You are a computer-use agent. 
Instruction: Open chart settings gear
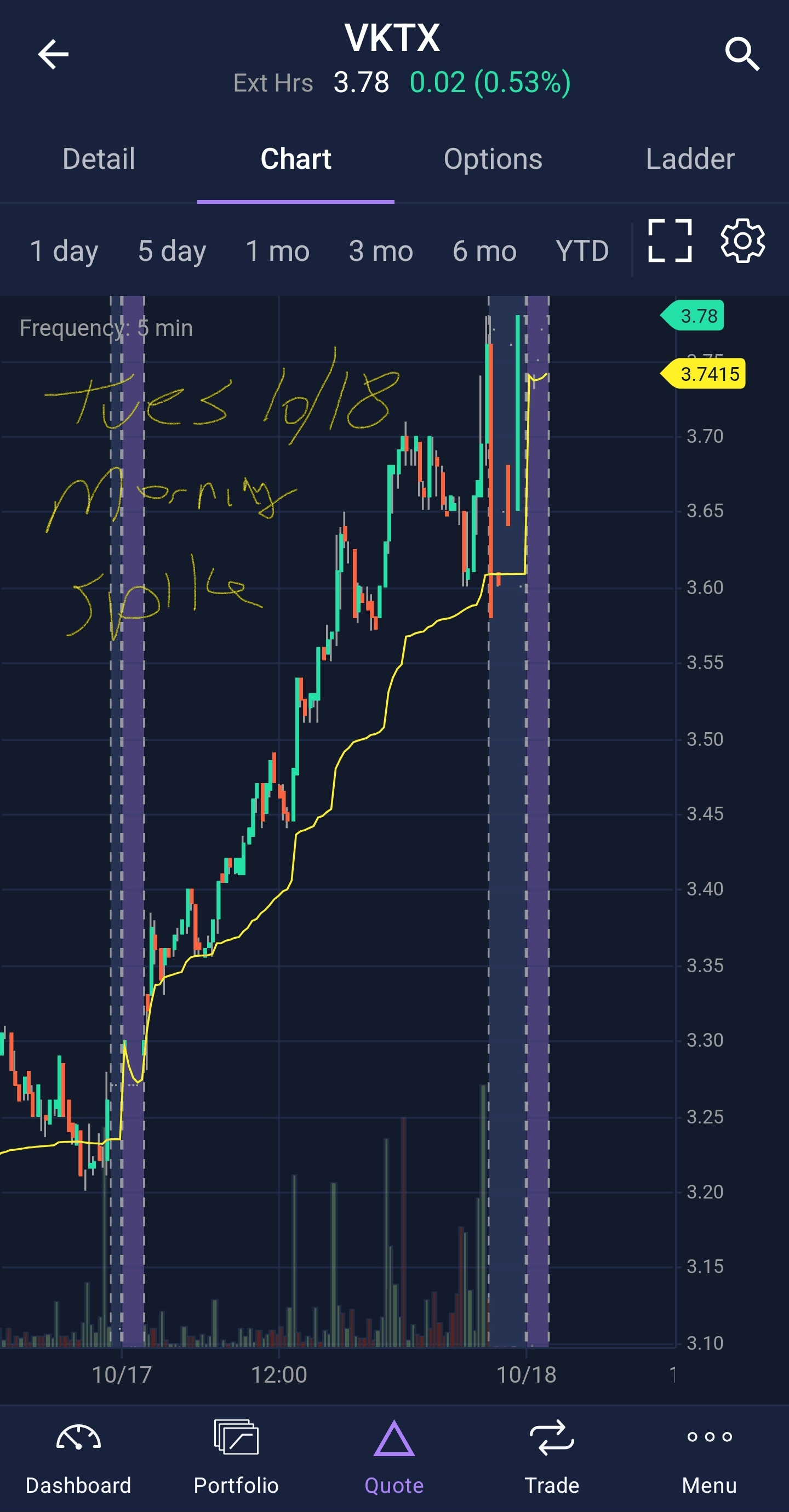click(742, 241)
